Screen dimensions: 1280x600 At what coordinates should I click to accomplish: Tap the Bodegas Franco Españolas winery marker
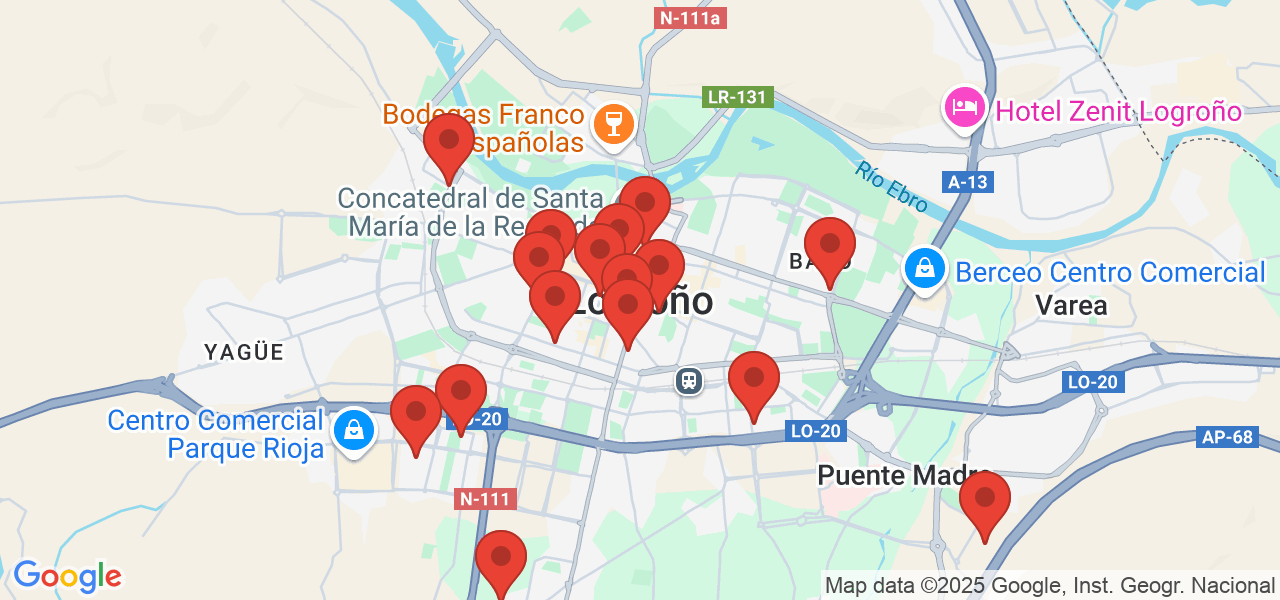[x=613, y=125]
